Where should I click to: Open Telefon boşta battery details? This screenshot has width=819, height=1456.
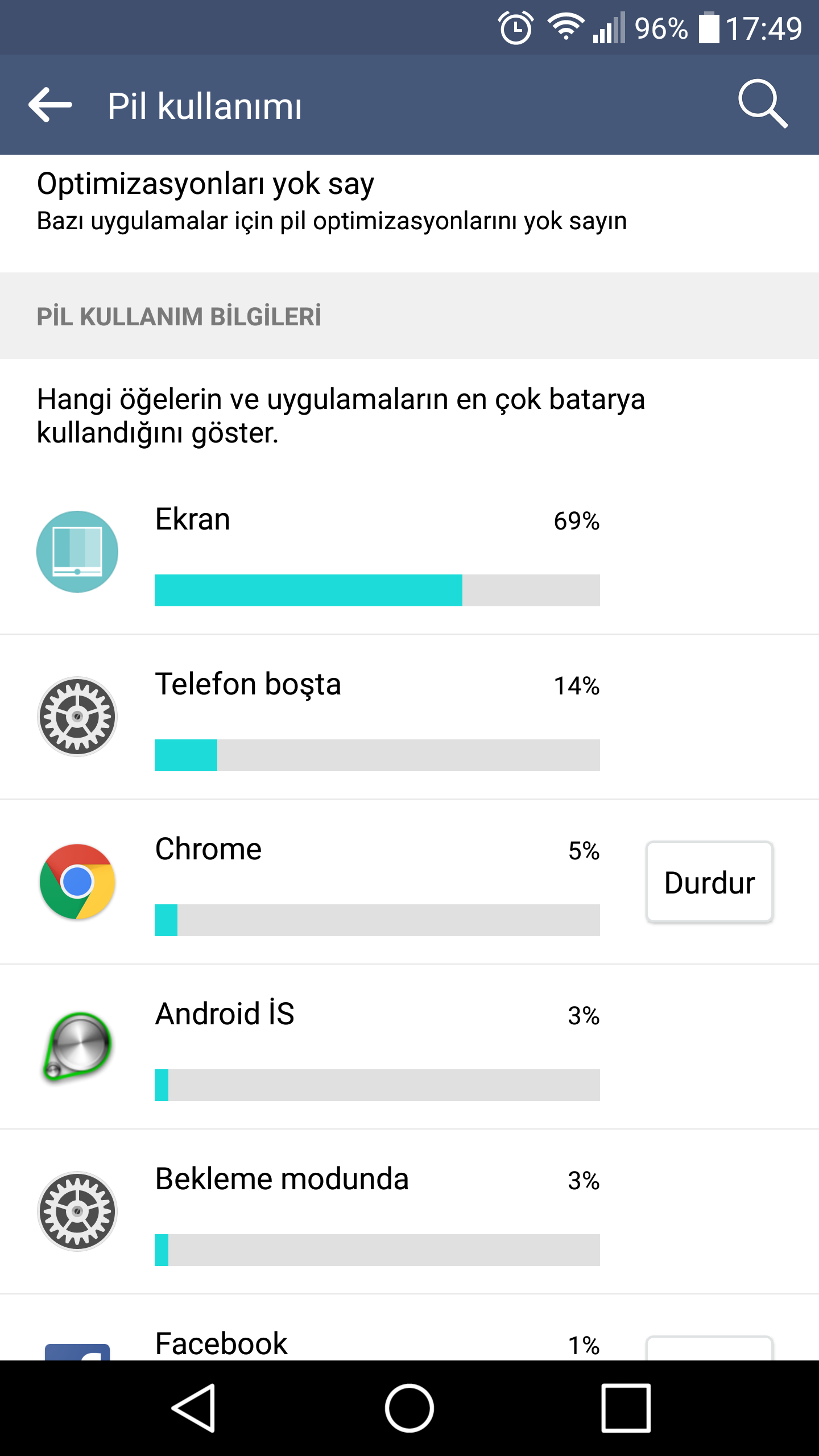(375, 718)
